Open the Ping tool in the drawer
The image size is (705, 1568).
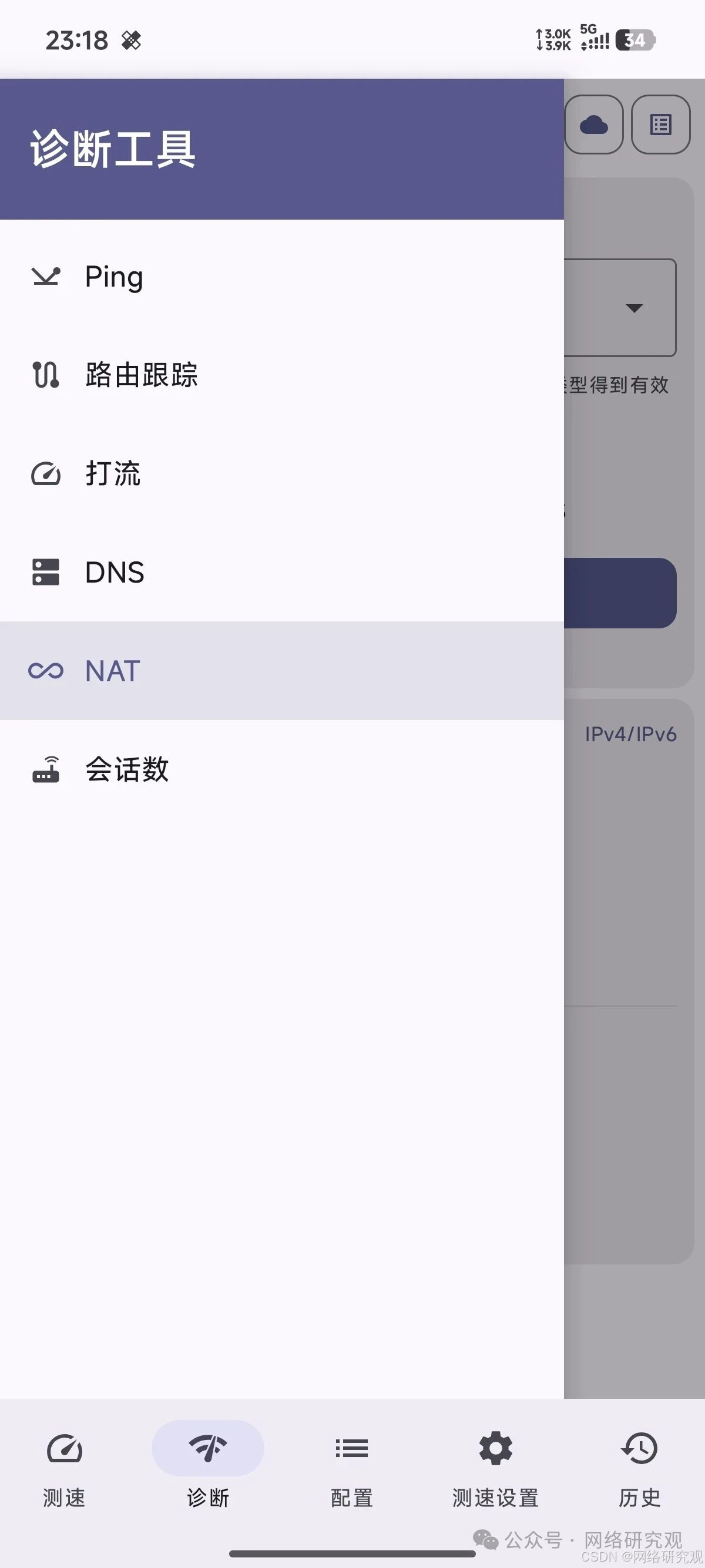282,277
